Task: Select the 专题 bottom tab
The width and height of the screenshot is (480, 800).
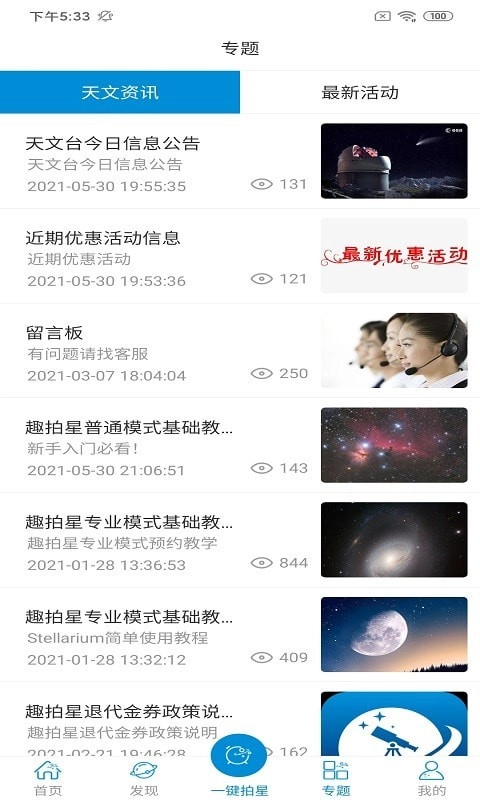Action: (336, 778)
